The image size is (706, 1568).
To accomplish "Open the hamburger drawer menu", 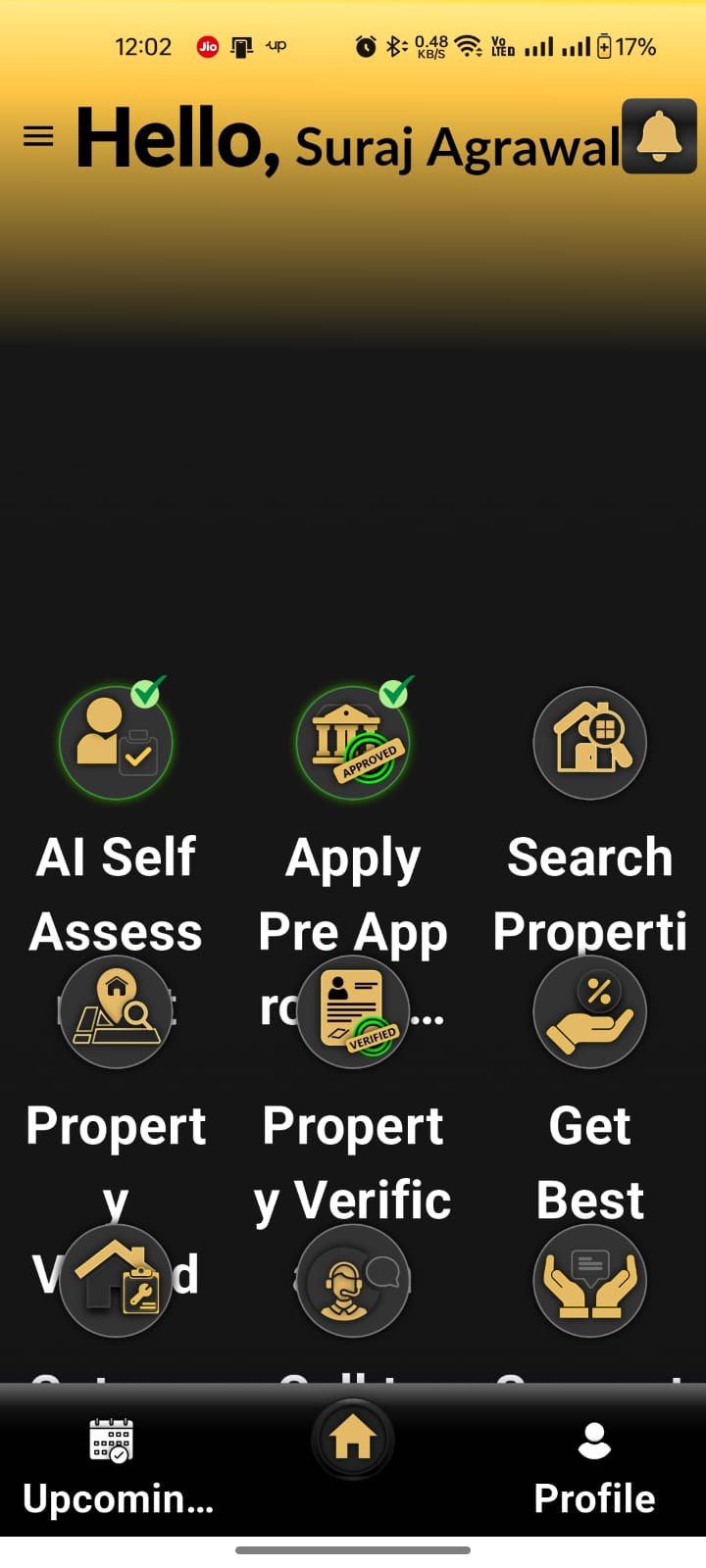I will click(38, 136).
